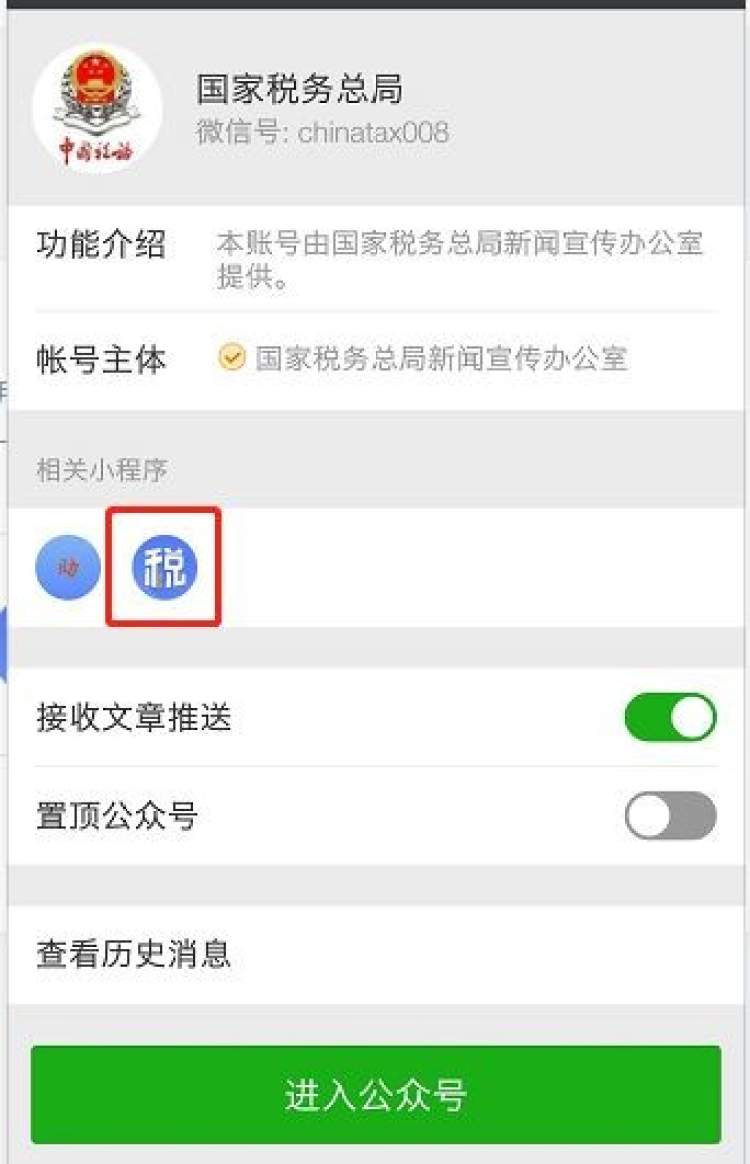Tap the 进入公众号 button

375,1095
